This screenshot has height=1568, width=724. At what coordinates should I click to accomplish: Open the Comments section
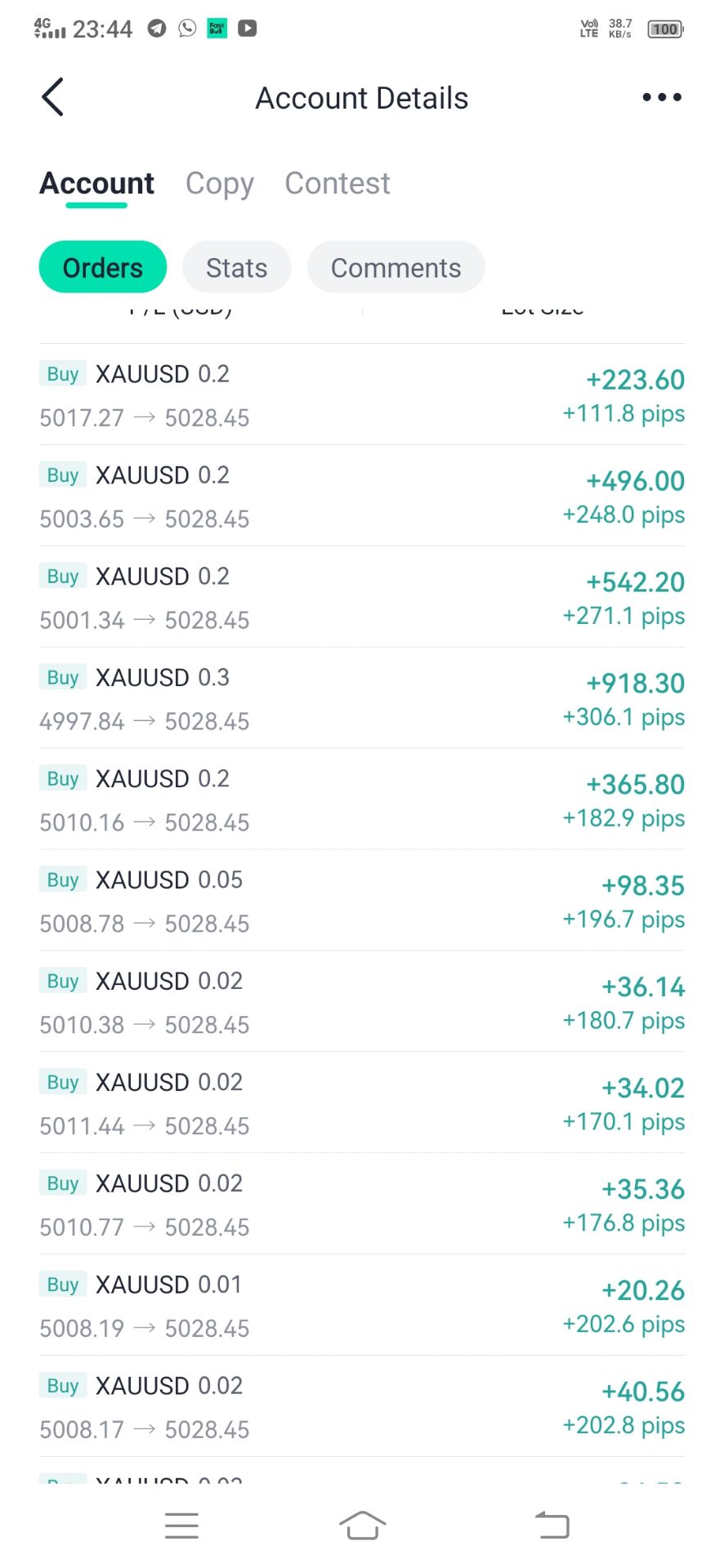(x=396, y=267)
